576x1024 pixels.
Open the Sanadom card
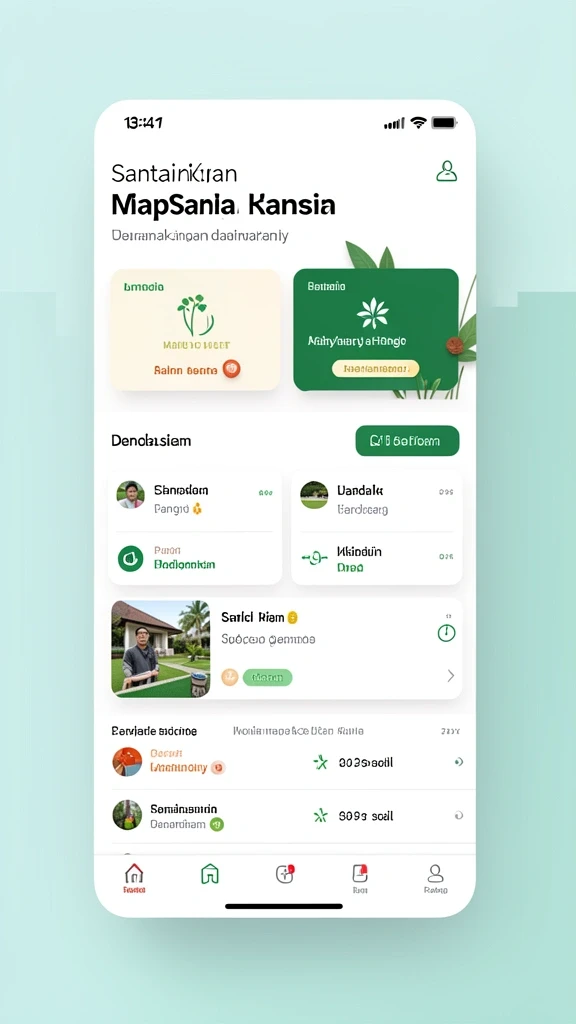click(195, 528)
